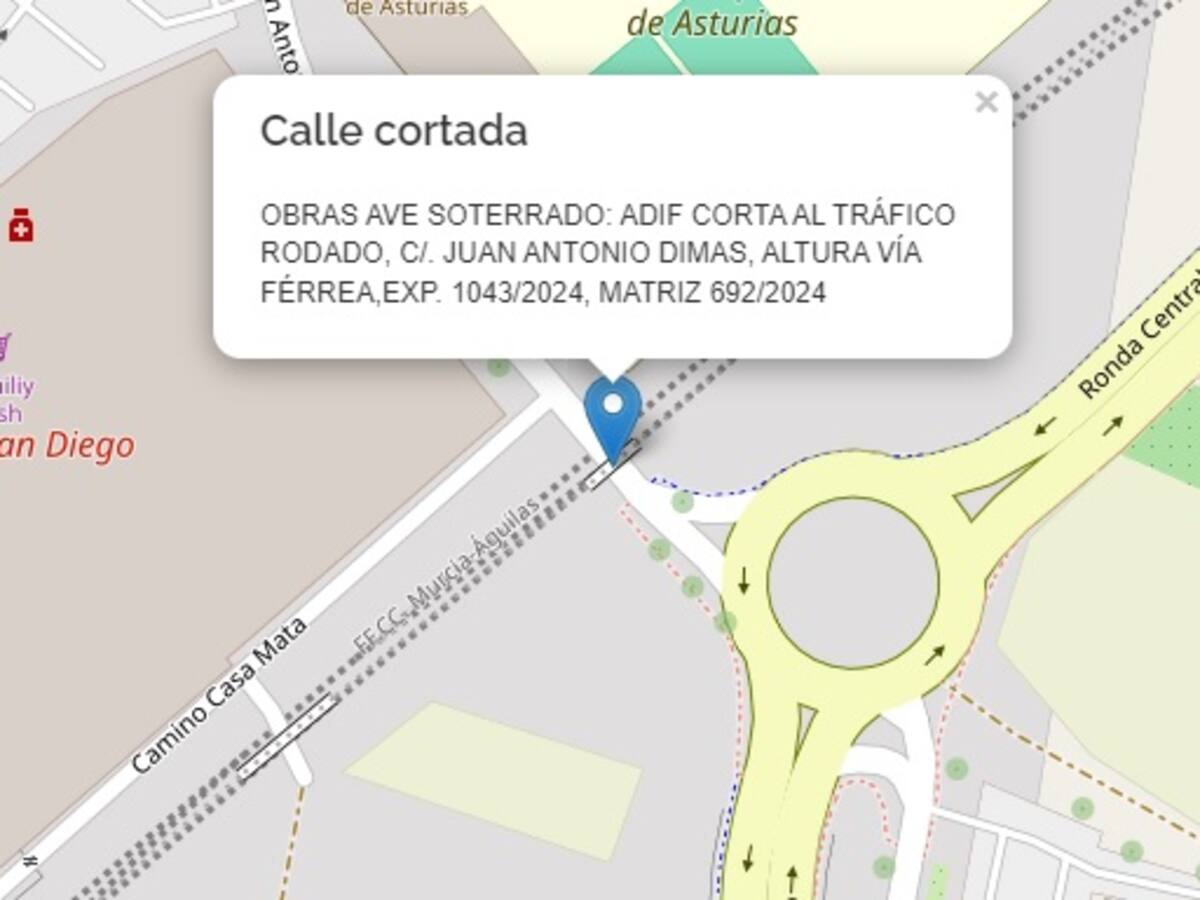Viewport: 1200px width, 900px height.
Task: Tap the blue map marker pin
Action: (612, 414)
